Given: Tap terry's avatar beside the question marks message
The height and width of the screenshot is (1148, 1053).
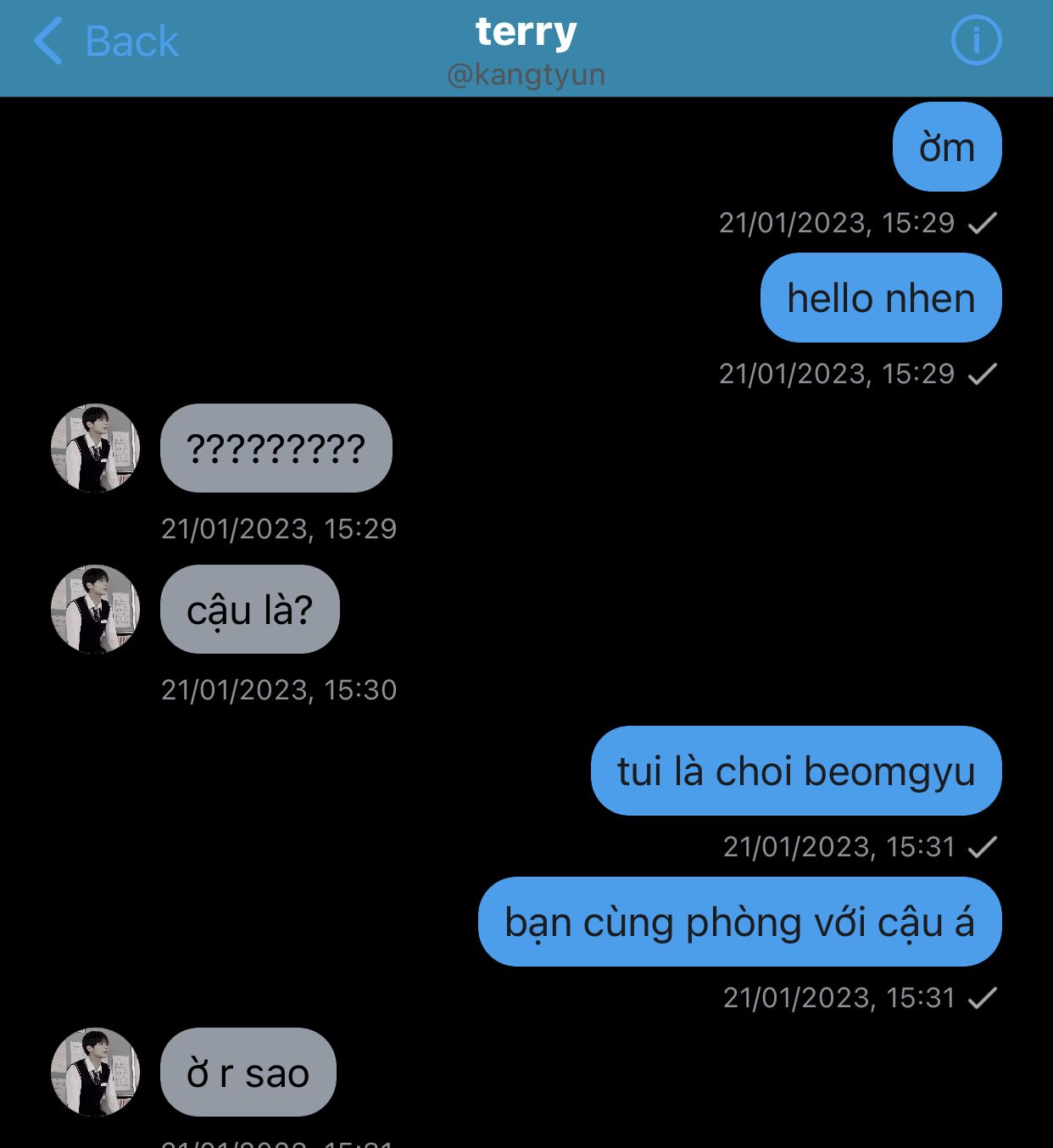Looking at the screenshot, I should [95, 448].
